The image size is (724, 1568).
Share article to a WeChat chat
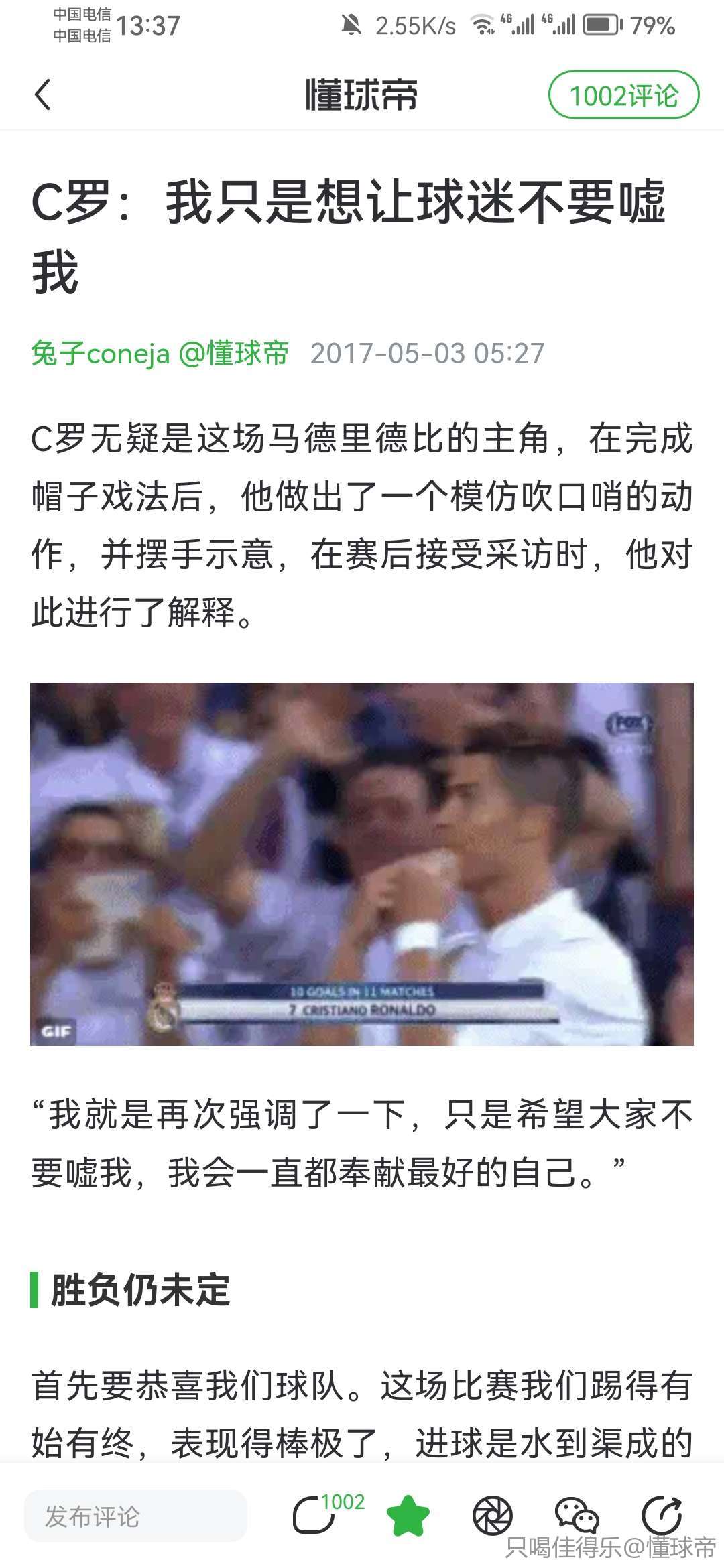(x=577, y=1516)
